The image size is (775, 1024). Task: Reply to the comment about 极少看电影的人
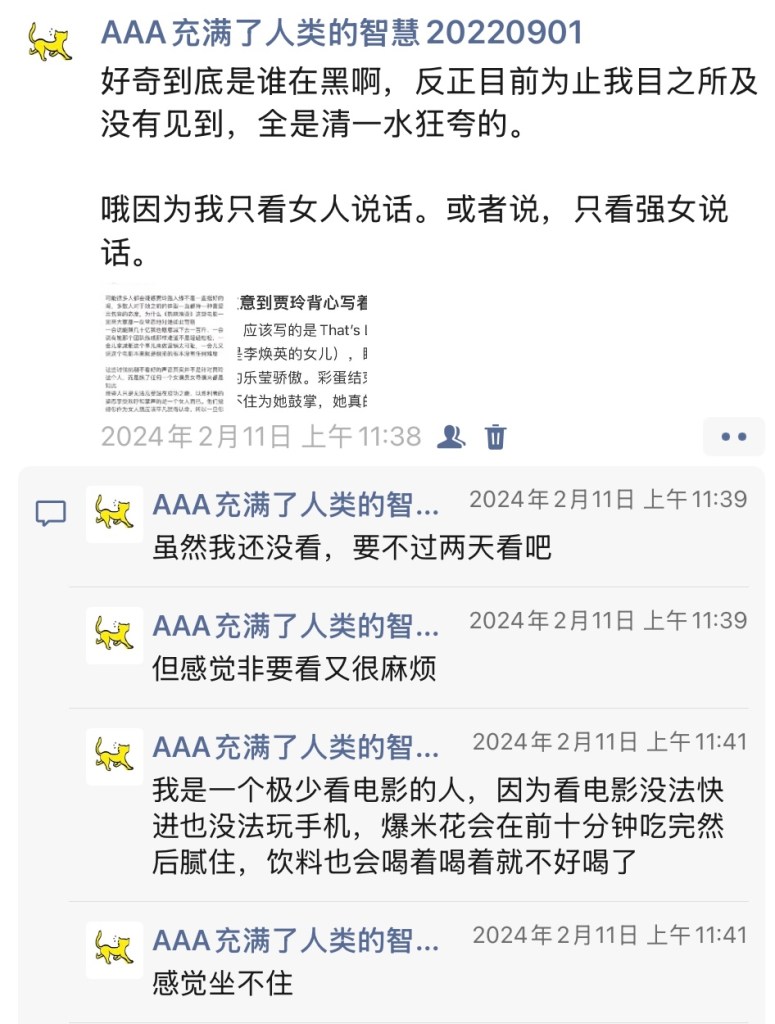coord(438,826)
